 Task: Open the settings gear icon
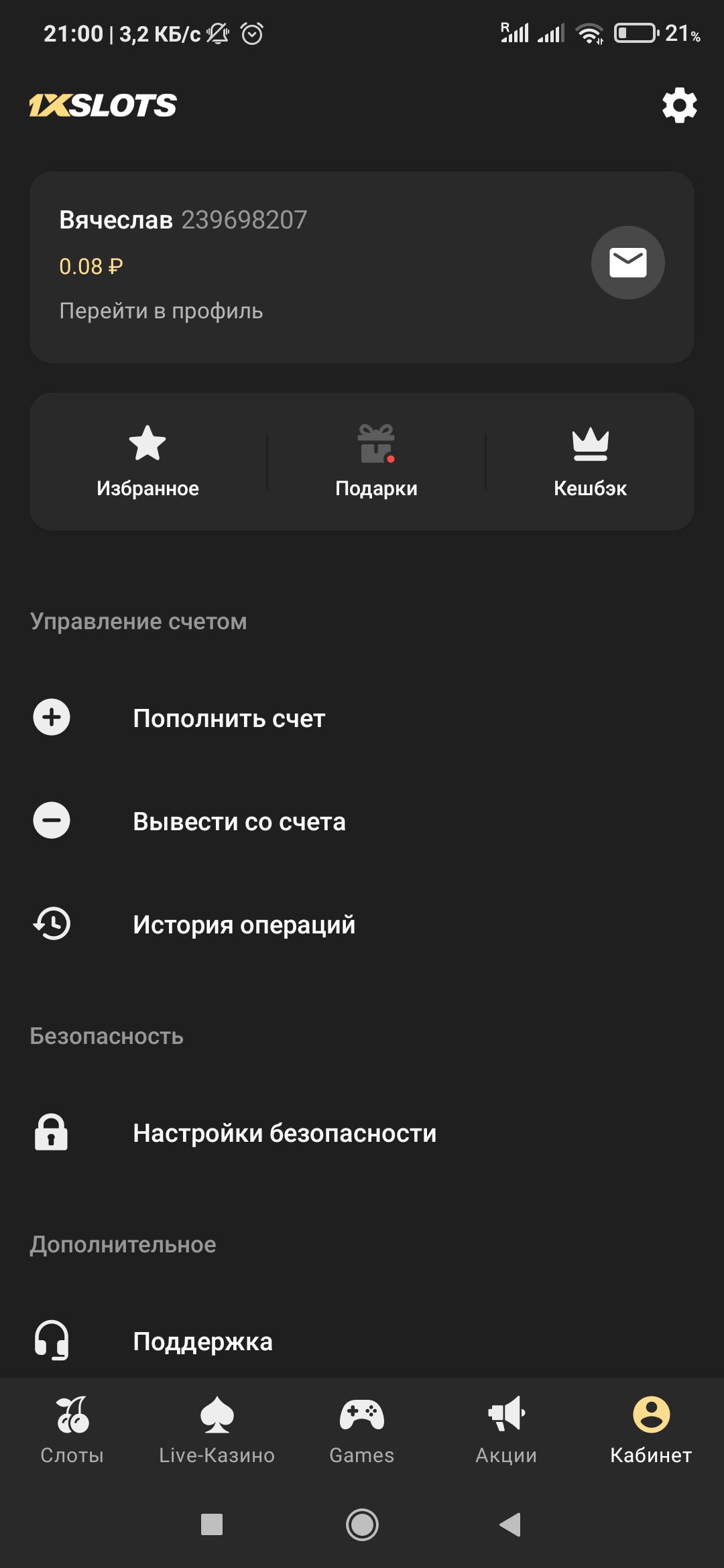[x=679, y=105]
